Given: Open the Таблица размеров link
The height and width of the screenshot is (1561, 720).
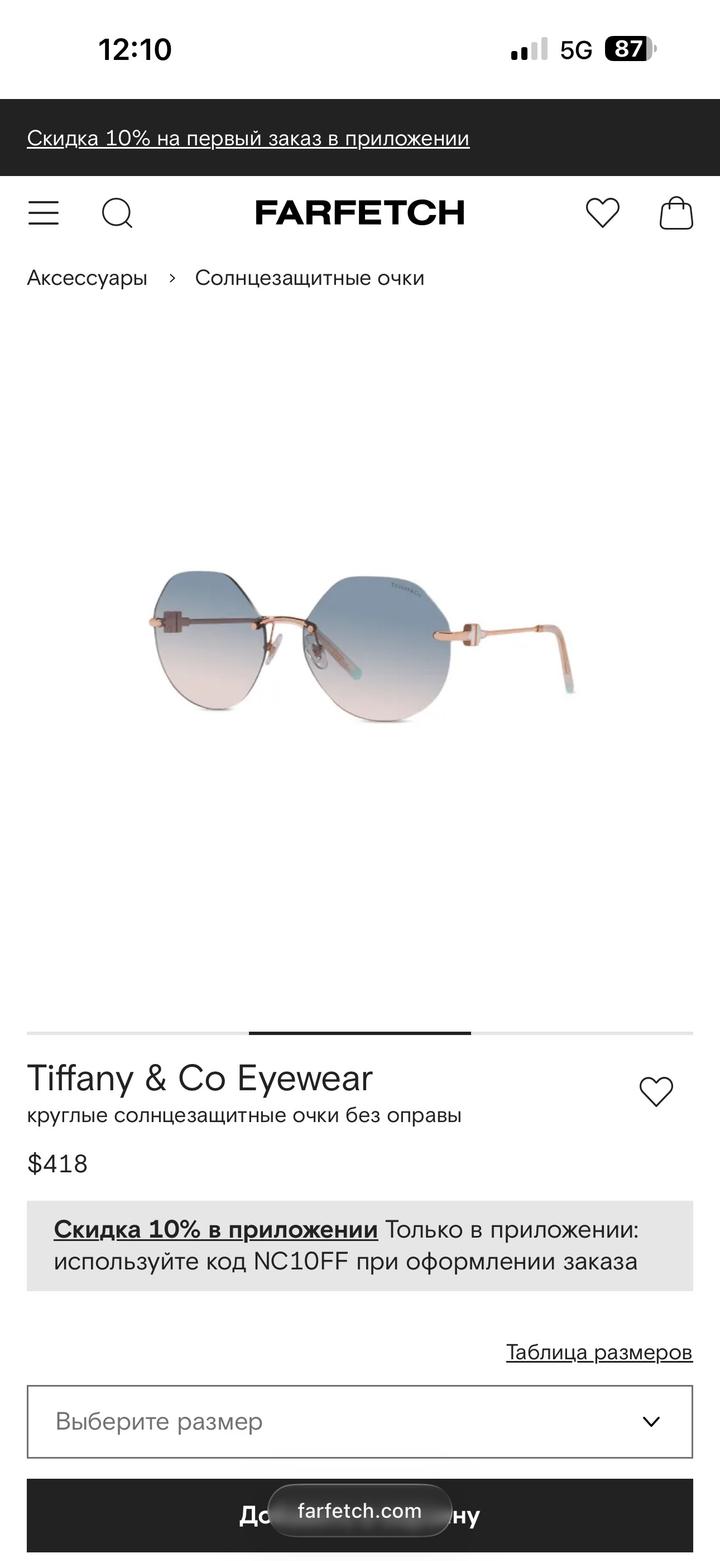Looking at the screenshot, I should click(x=599, y=1352).
